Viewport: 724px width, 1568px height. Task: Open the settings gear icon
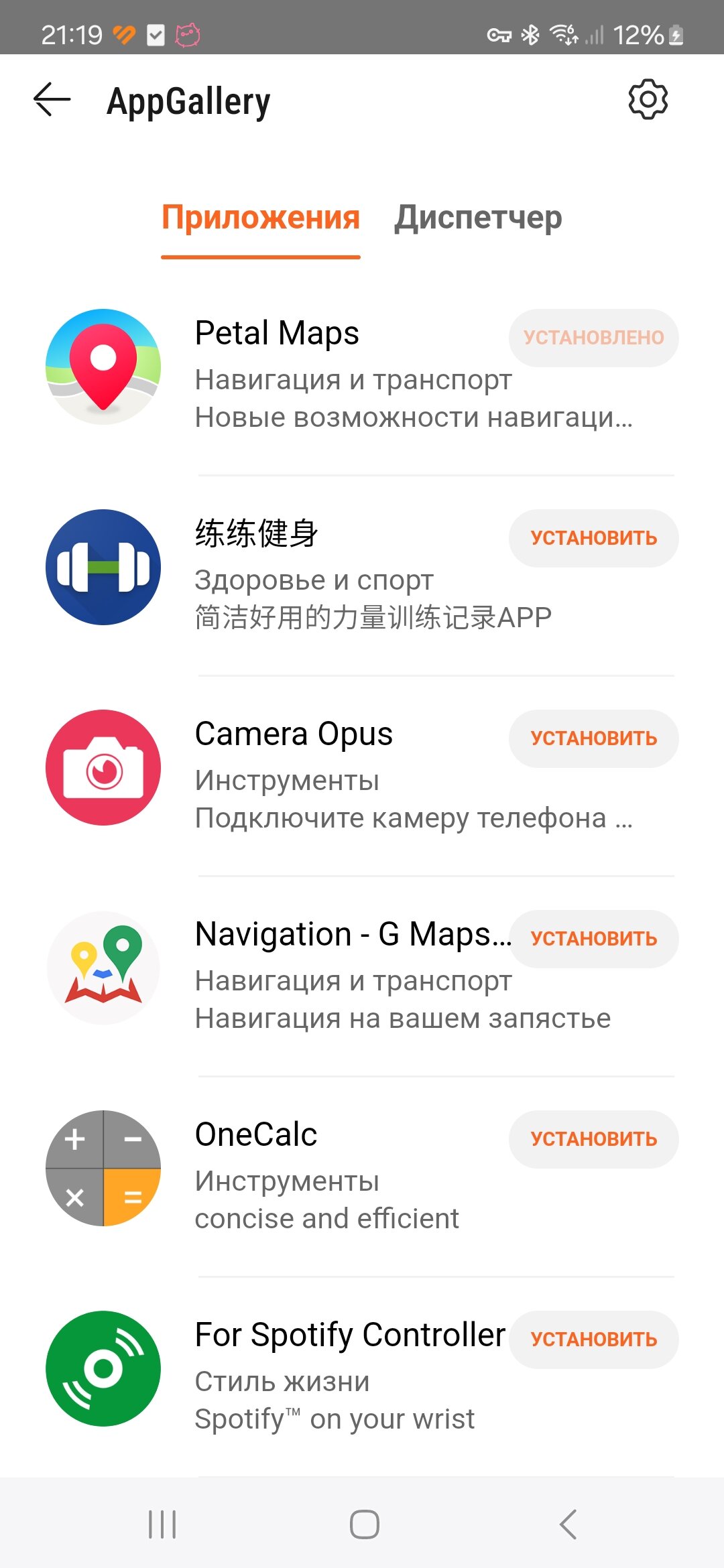pos(648,101)
